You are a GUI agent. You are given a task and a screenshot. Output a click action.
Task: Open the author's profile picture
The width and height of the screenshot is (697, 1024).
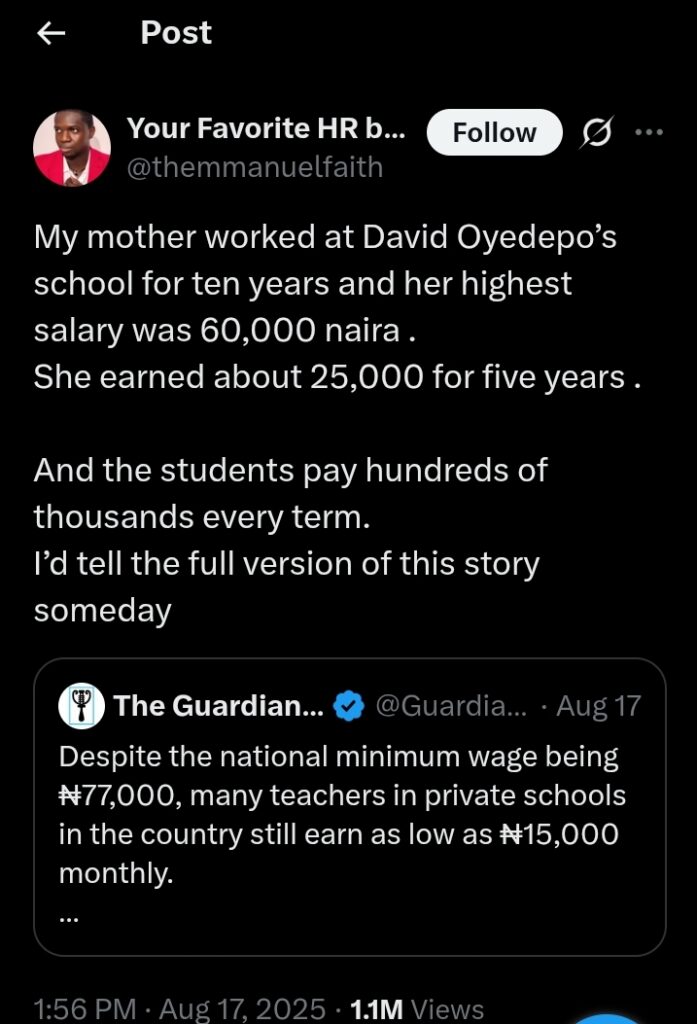[x=72, y=147]
